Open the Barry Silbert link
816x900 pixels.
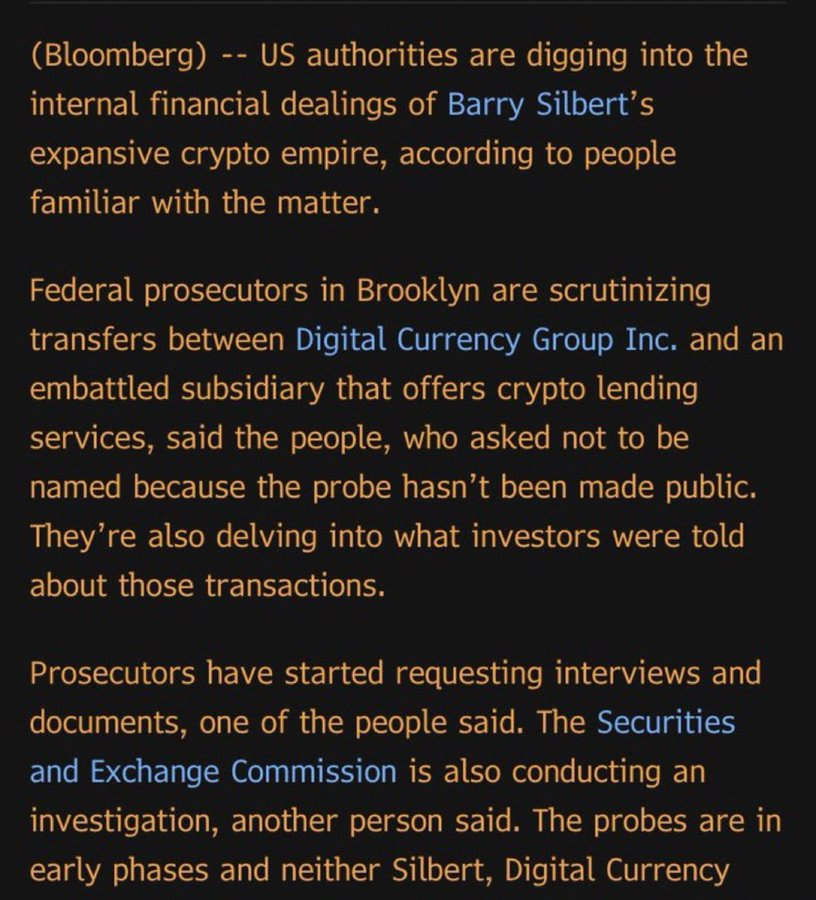click(x=538, y=105)
